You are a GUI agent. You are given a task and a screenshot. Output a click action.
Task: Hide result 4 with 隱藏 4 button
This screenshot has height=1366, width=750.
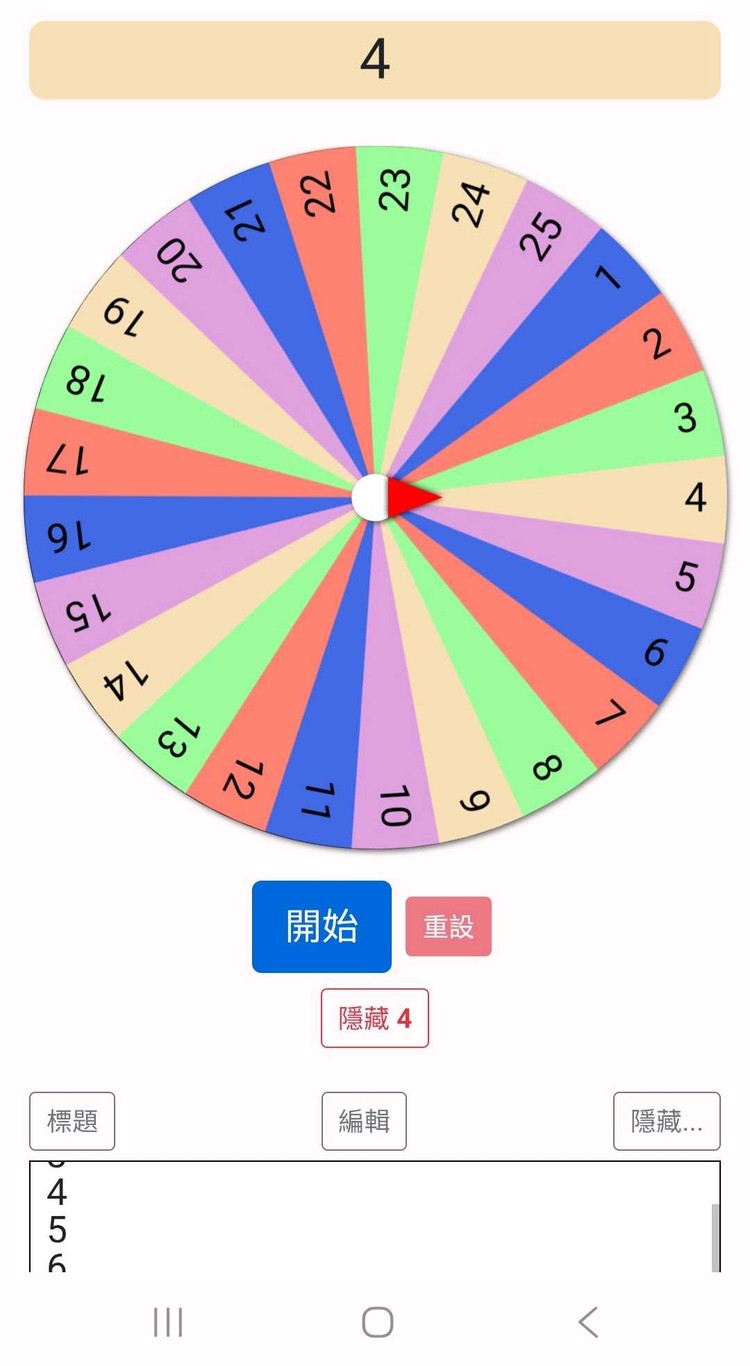[375, 1018]
